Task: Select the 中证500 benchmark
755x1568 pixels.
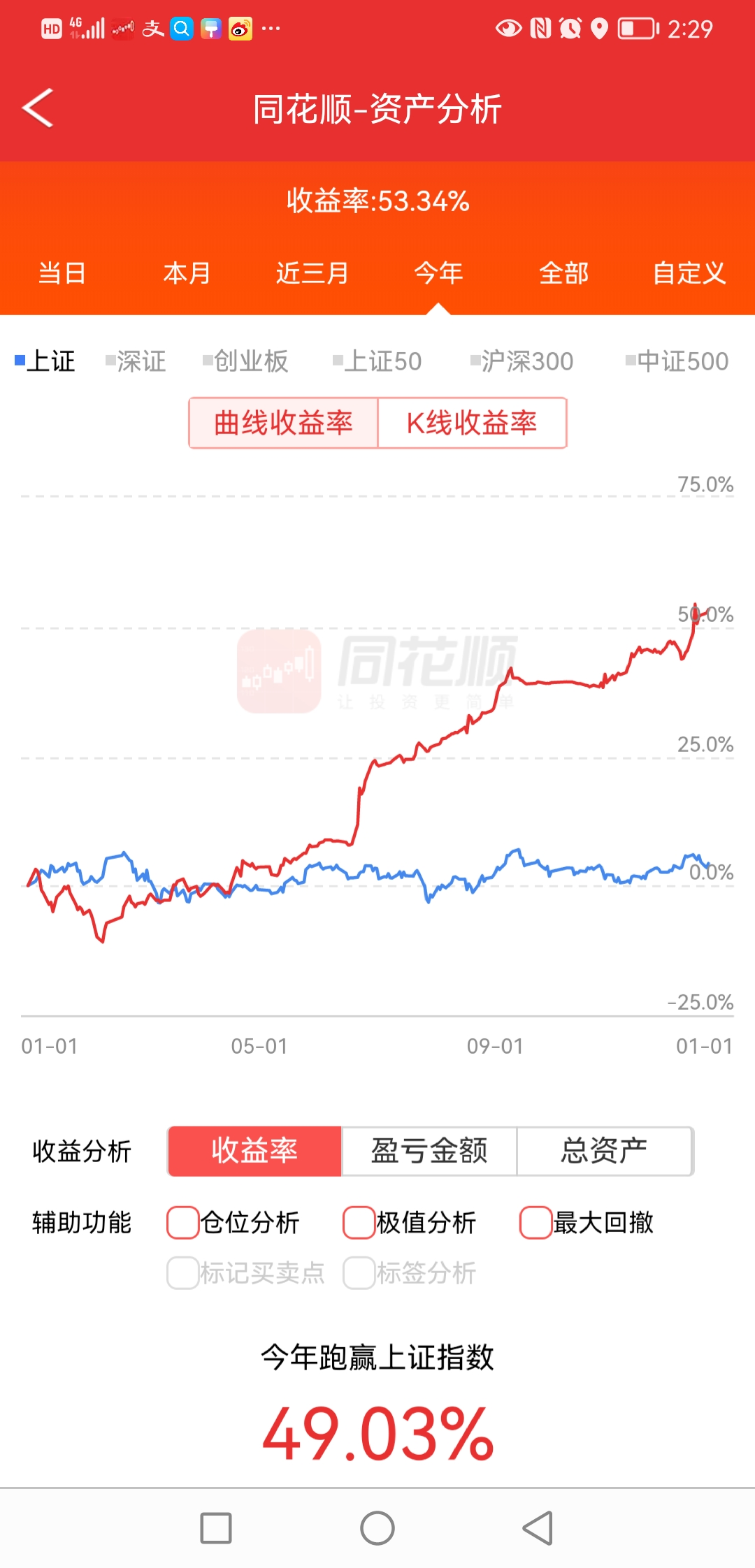Action: tap(677, 361)
